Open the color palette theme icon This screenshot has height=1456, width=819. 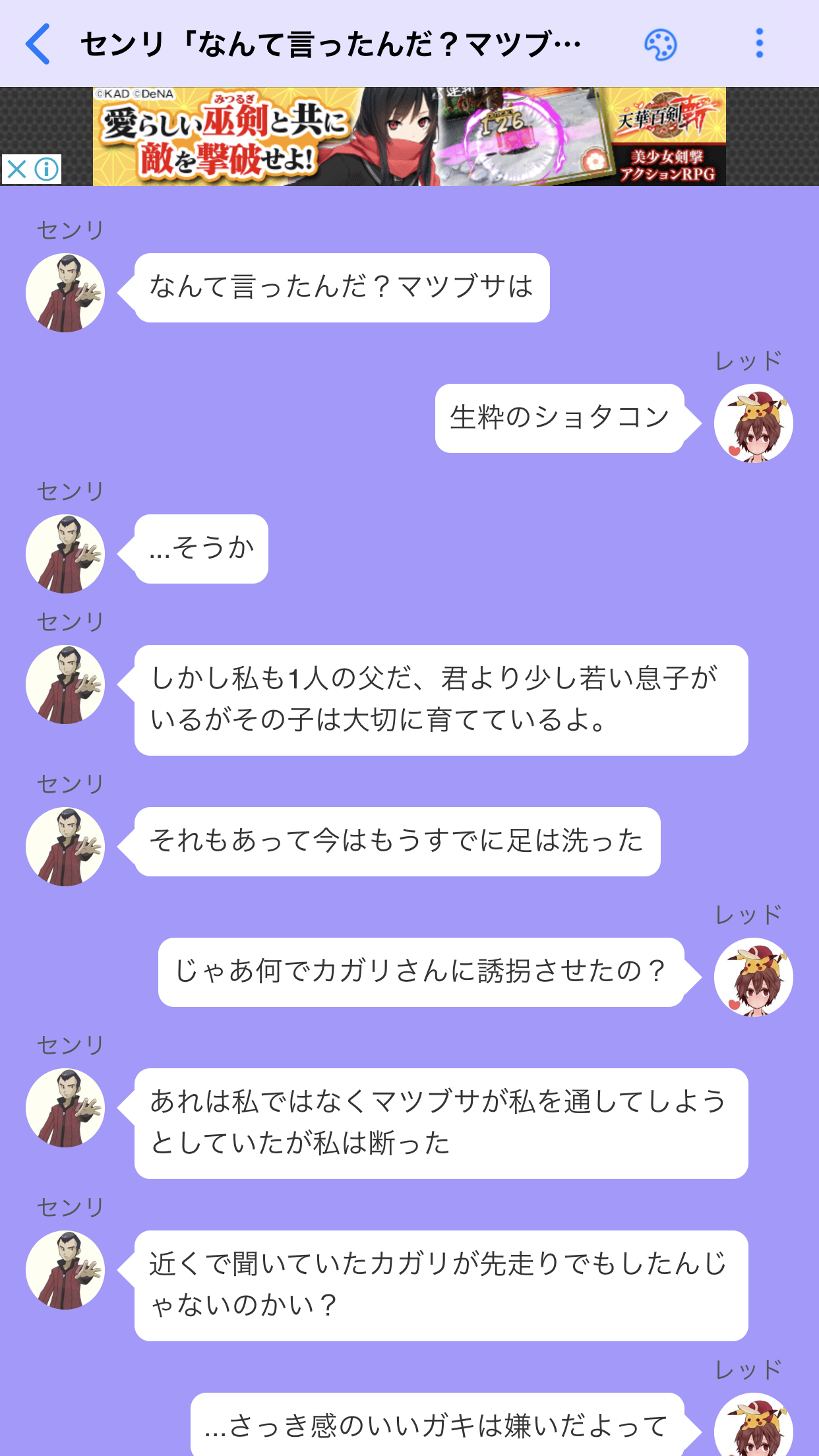tap(660, 45)
